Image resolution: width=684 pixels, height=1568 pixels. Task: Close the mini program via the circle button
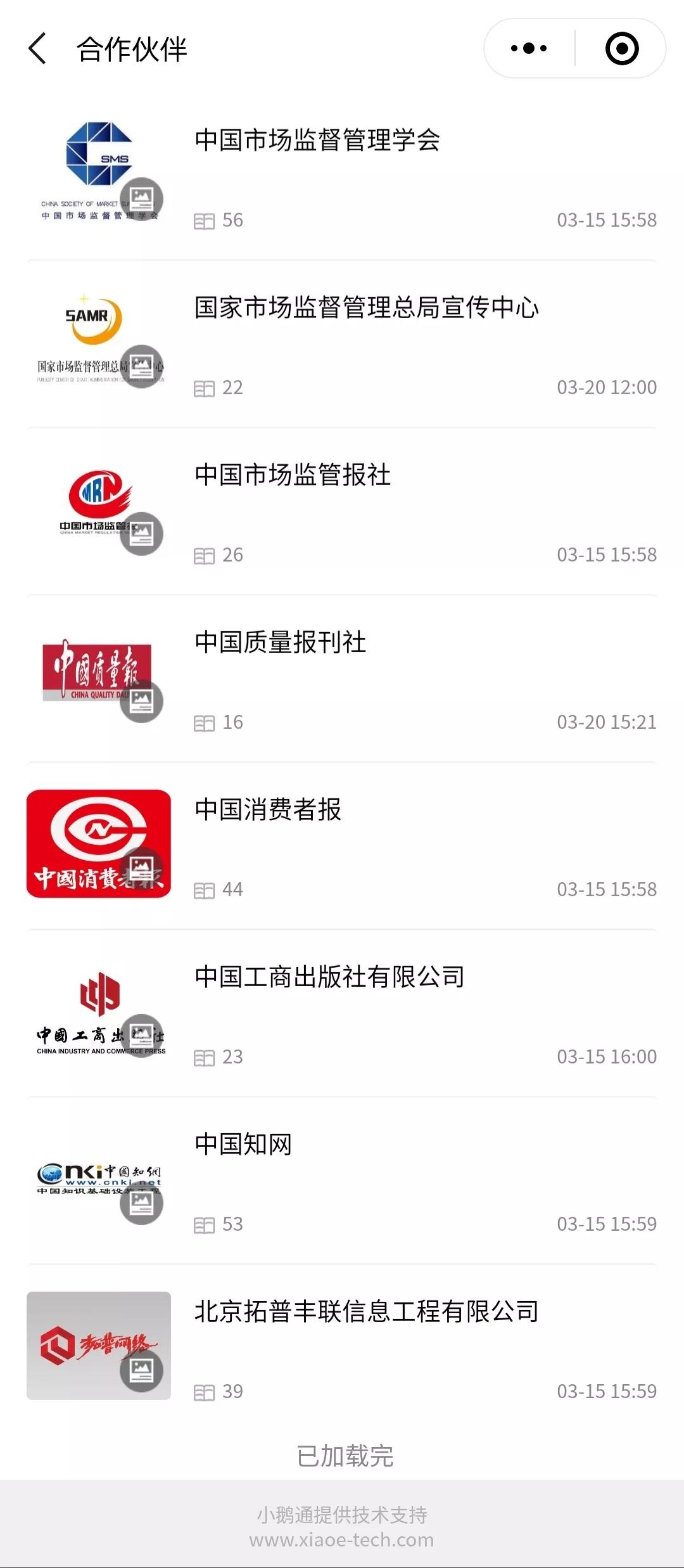coord(621,49)
